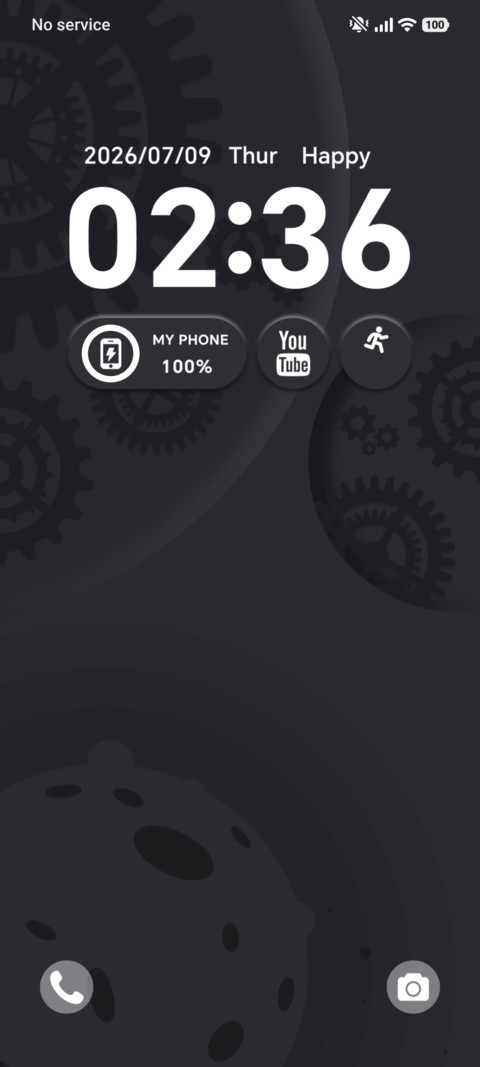Open the running figure fitness shortcut
Viewport: 480px width, 1067px height.
pos(376,353)
